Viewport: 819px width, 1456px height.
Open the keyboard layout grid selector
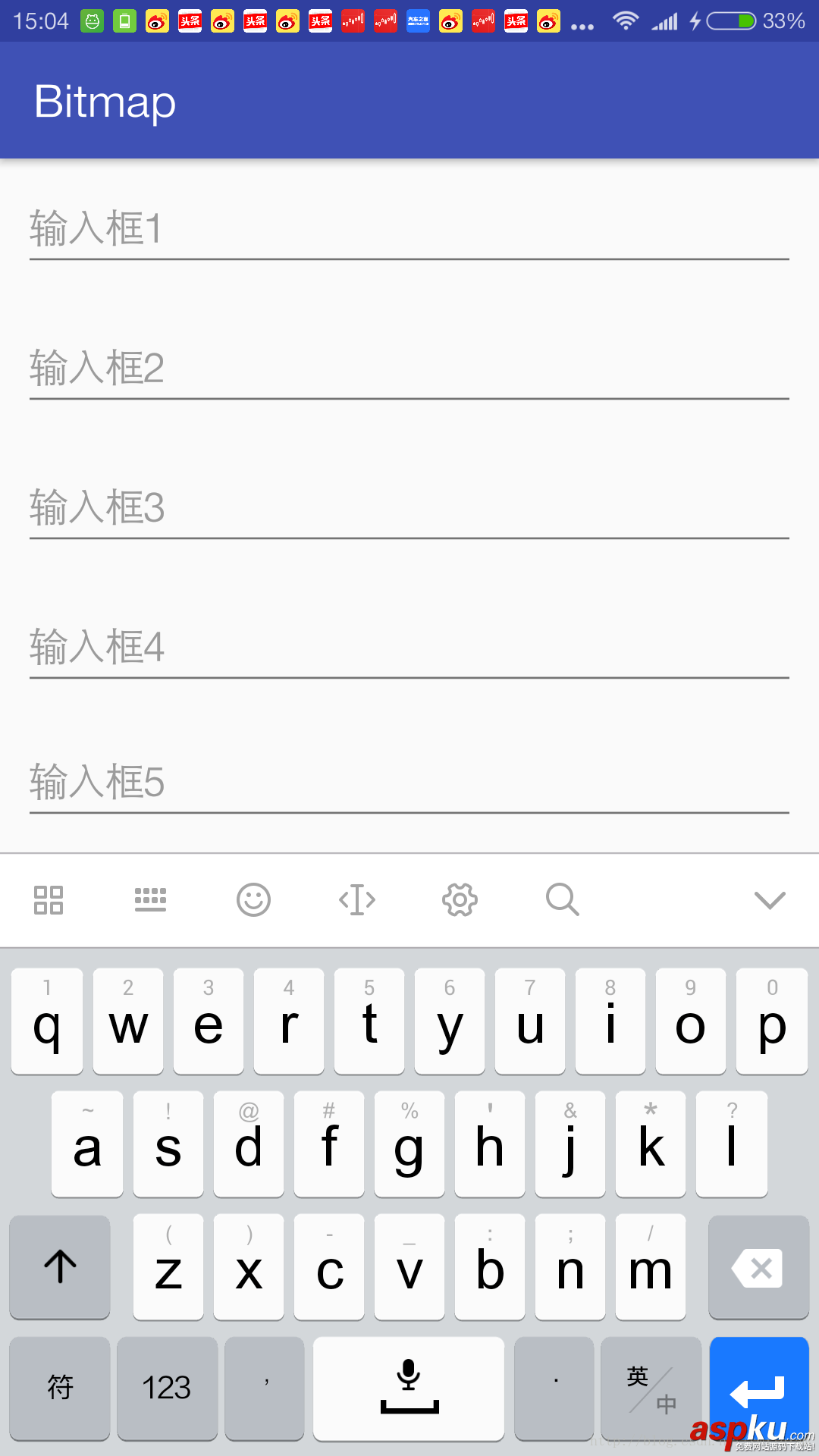point(48,900)
